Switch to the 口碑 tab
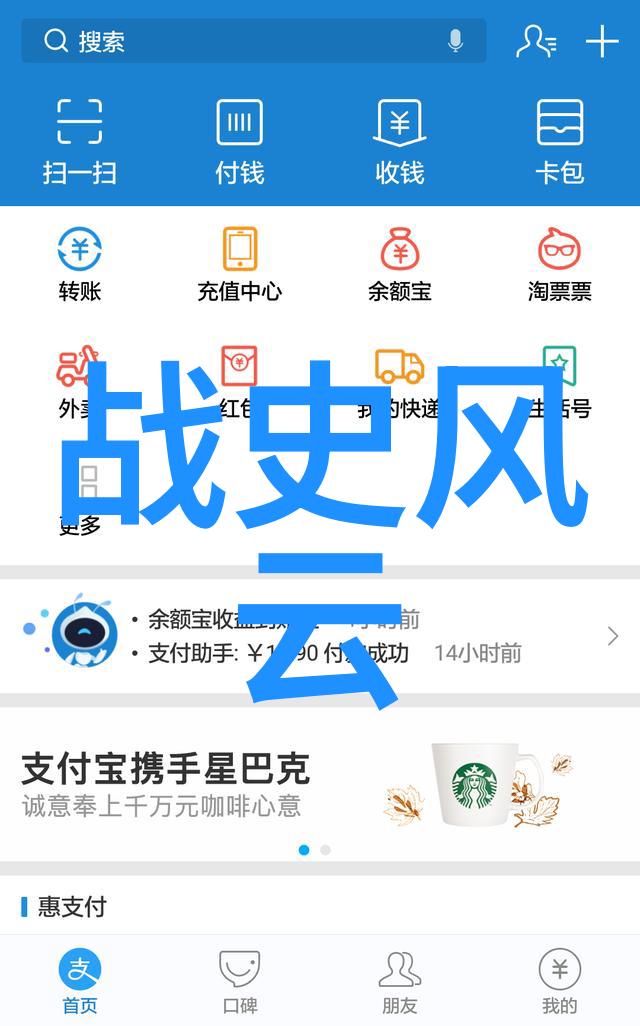The image size is (640, 1026). (x=240, y=981)
